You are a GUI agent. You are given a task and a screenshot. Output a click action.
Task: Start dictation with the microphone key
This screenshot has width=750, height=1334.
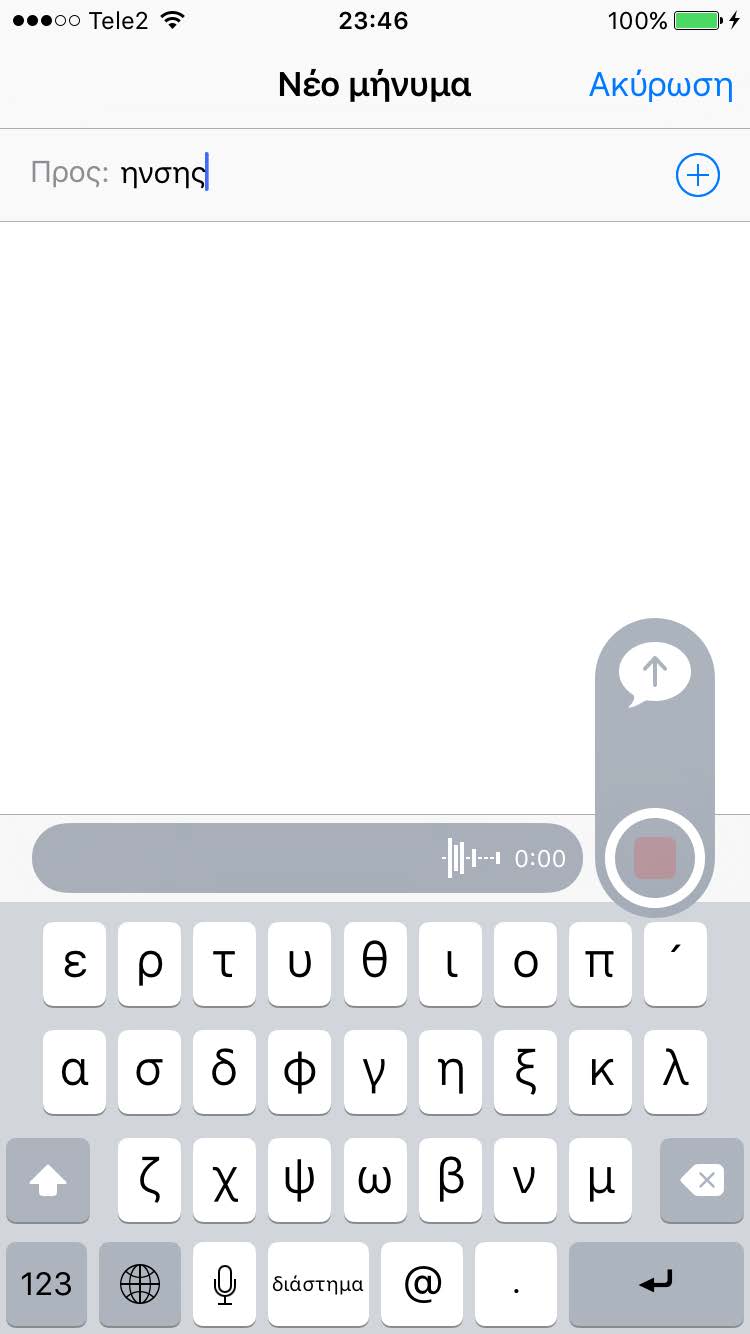coord(224,1284)
